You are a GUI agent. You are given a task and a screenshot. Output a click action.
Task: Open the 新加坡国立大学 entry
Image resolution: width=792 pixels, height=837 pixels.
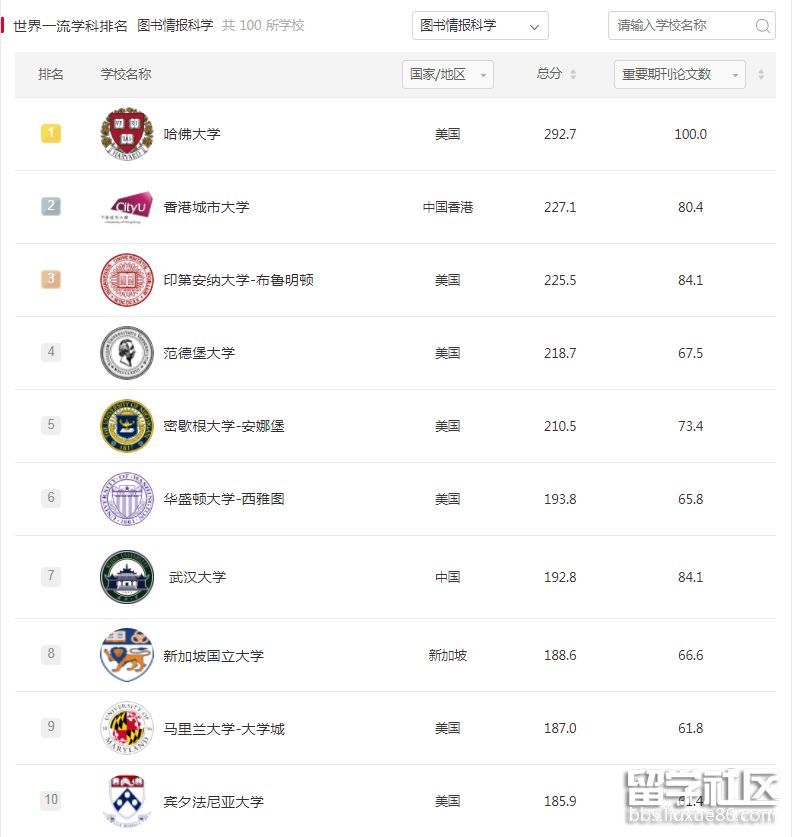pyautogui.click(x=213, y=656)
